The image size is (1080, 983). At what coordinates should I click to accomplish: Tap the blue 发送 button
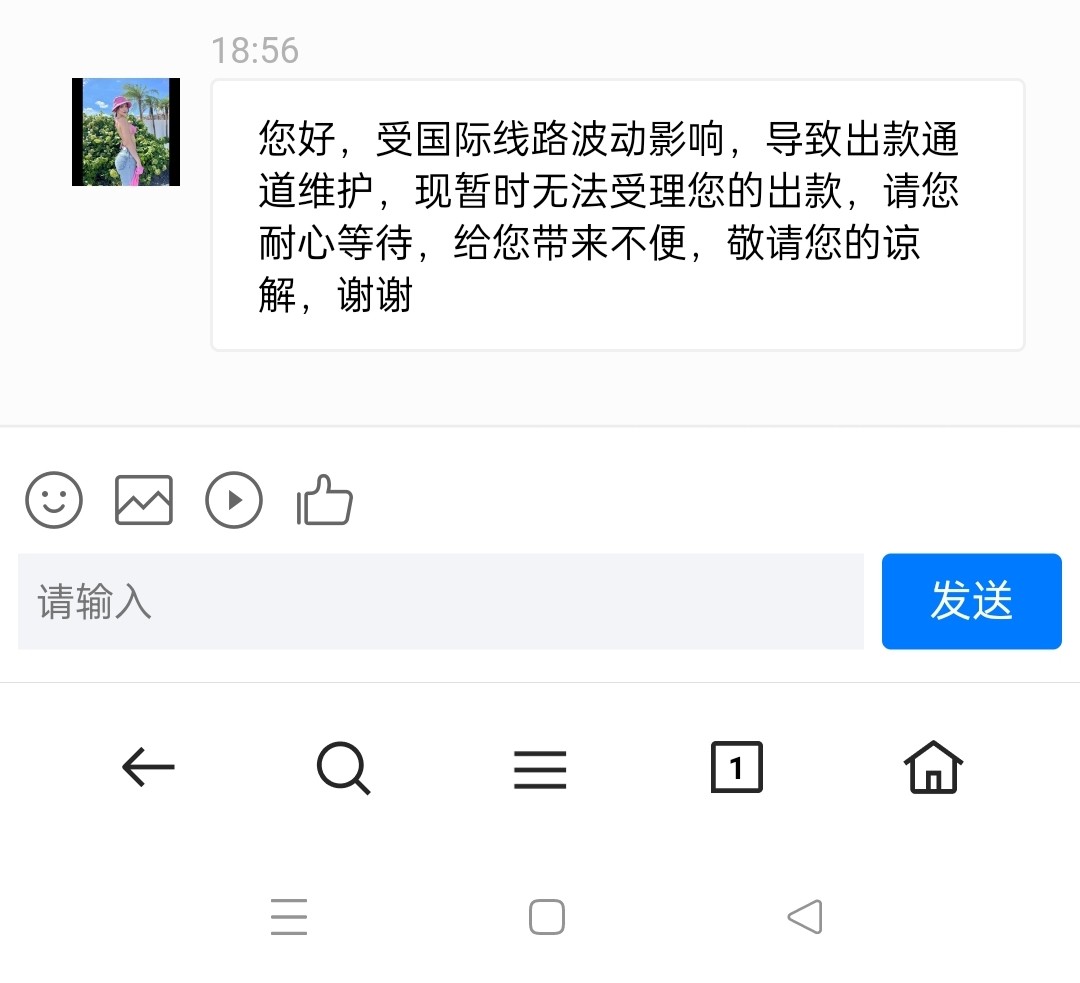tap(971, 602)
